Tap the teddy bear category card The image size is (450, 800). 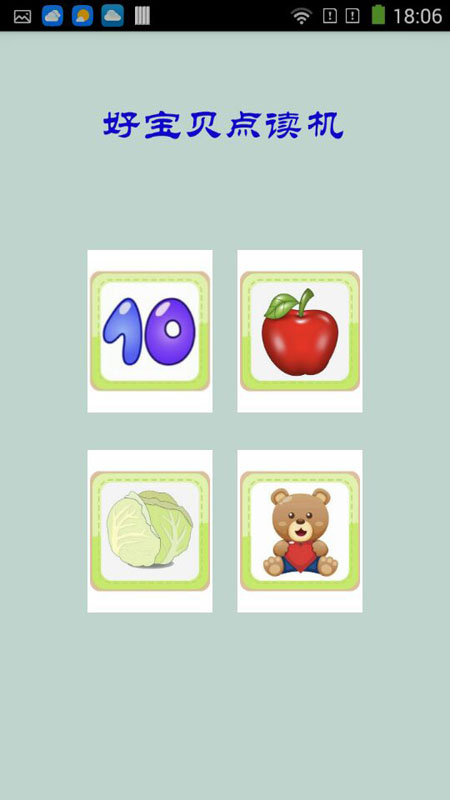pos(299,531)
